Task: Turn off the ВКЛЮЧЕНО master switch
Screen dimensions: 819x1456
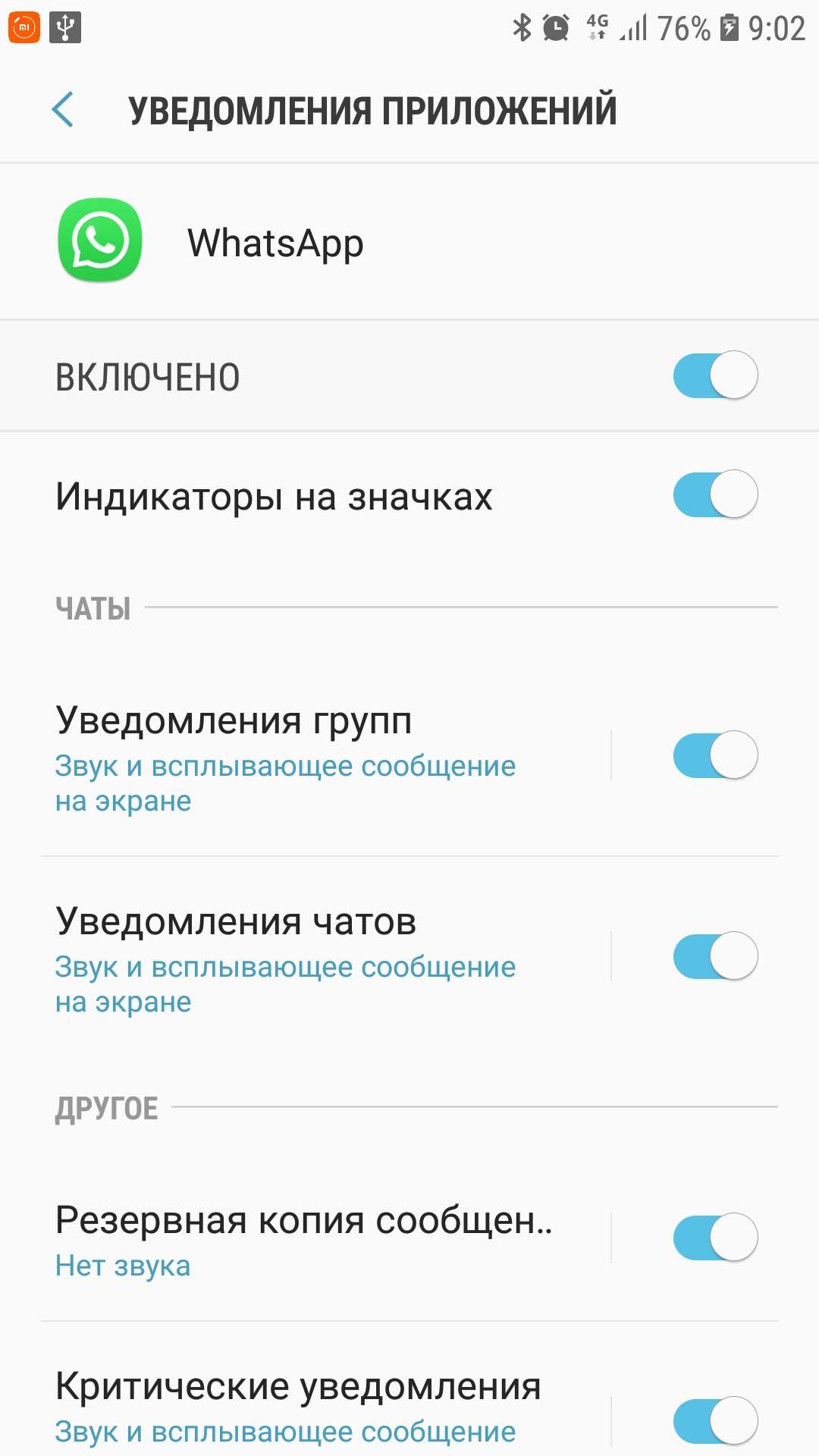Action: click(x=715, y=375)
